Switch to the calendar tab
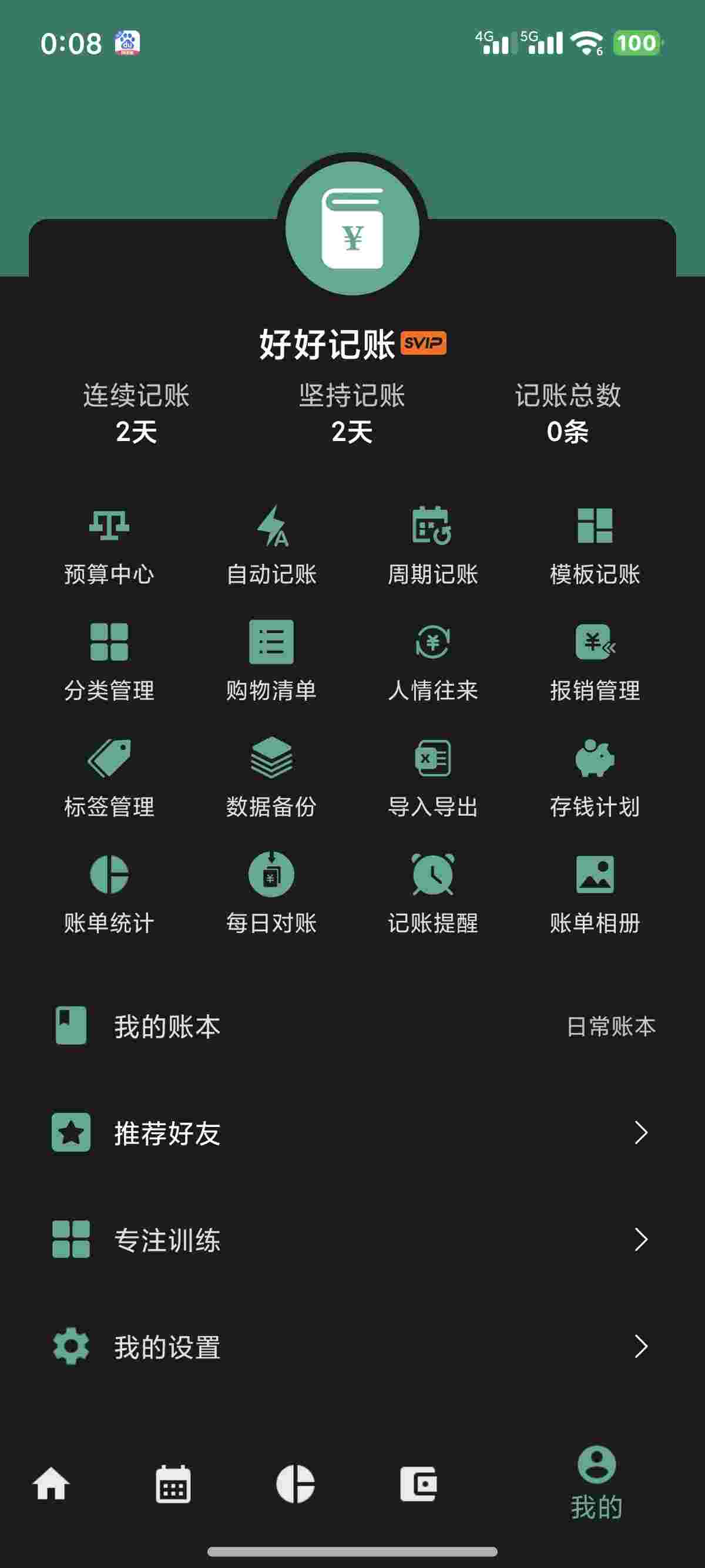Screen dimensions: 705x1568 coord(173,1483)
